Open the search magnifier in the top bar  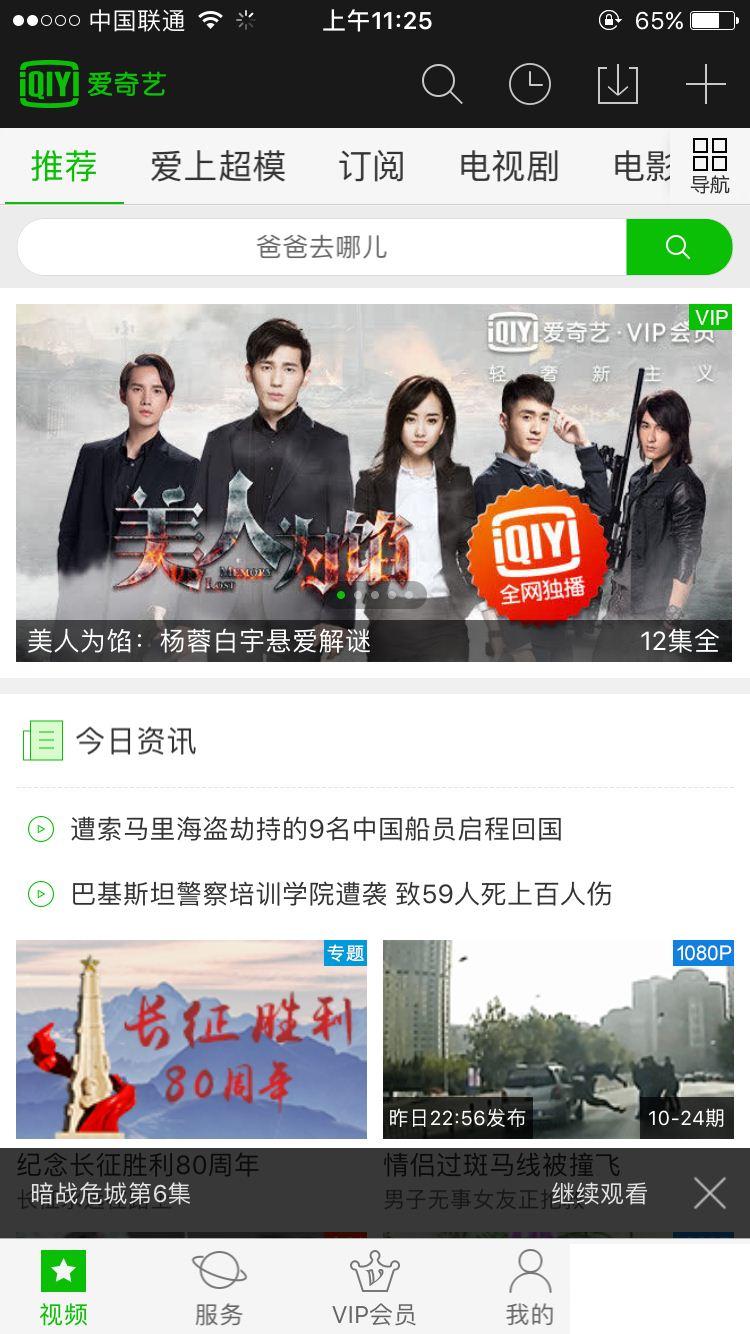tap(441, 85)
